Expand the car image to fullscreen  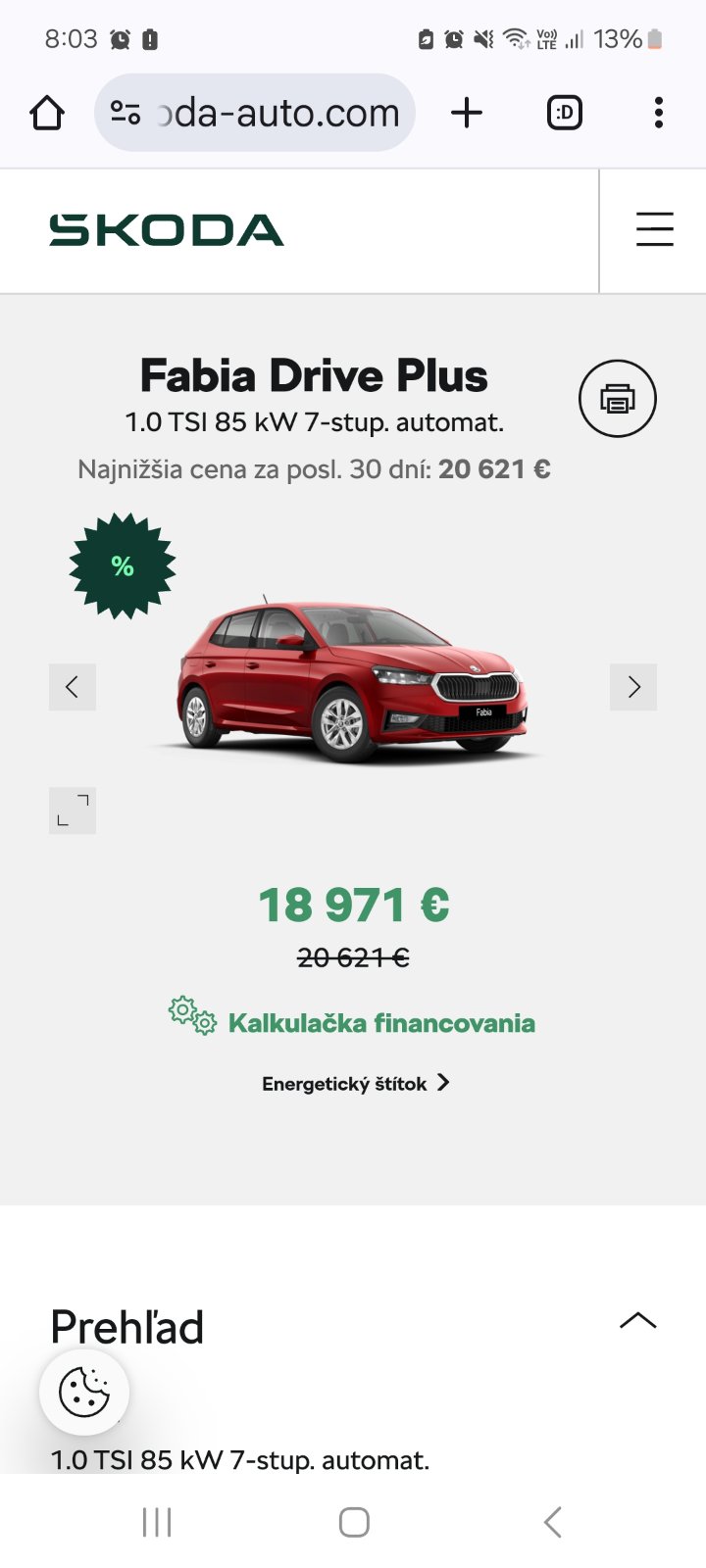tap(73, 810)
